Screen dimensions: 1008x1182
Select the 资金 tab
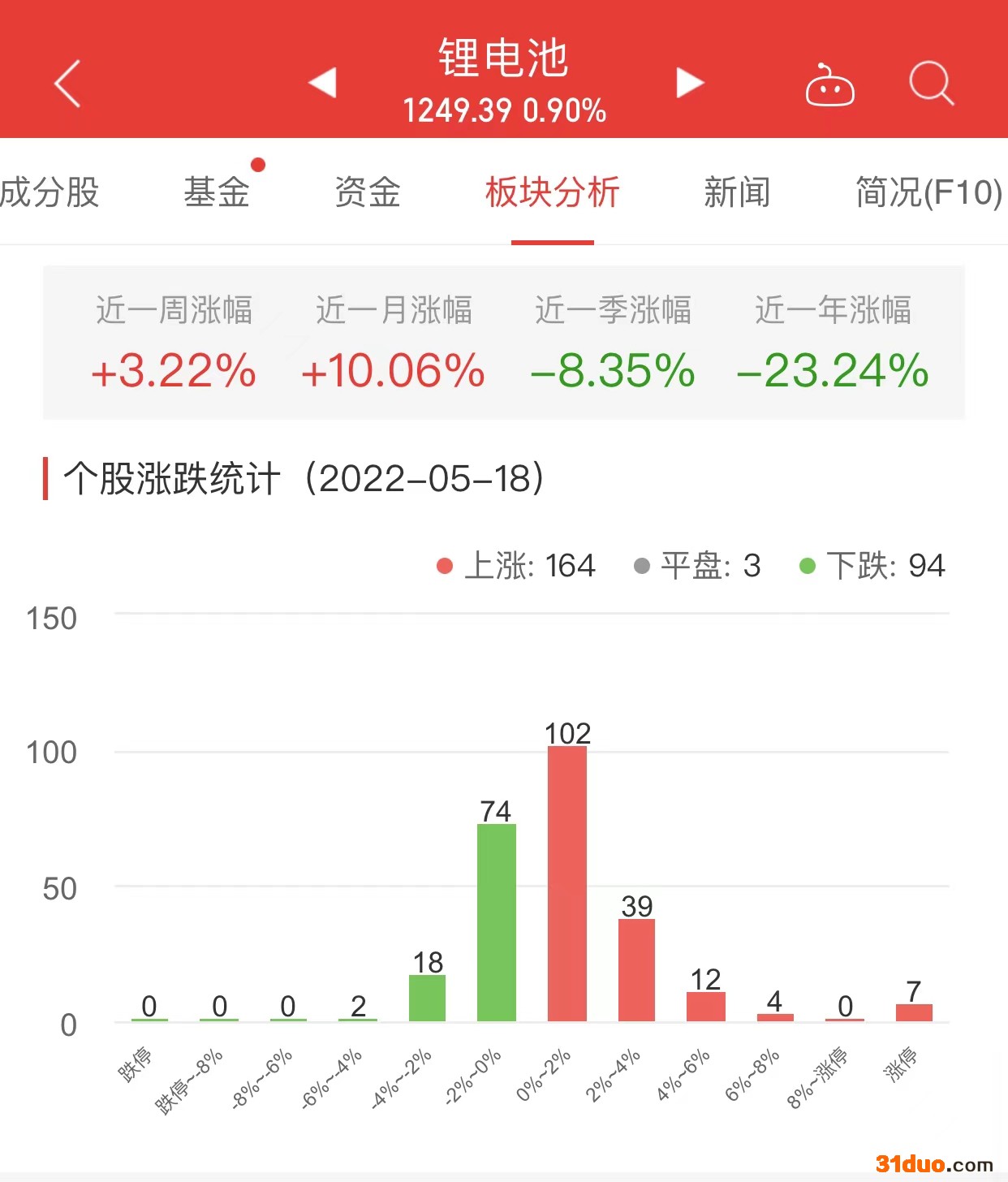click(x=368, y=193)
